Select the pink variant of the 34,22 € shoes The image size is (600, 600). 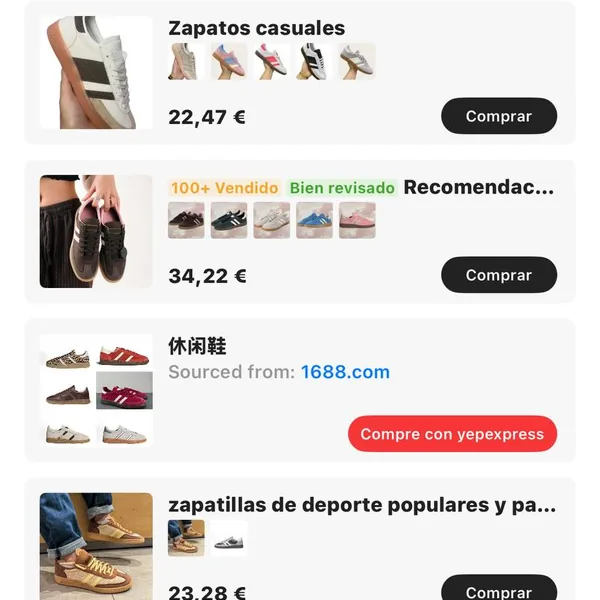357,220
